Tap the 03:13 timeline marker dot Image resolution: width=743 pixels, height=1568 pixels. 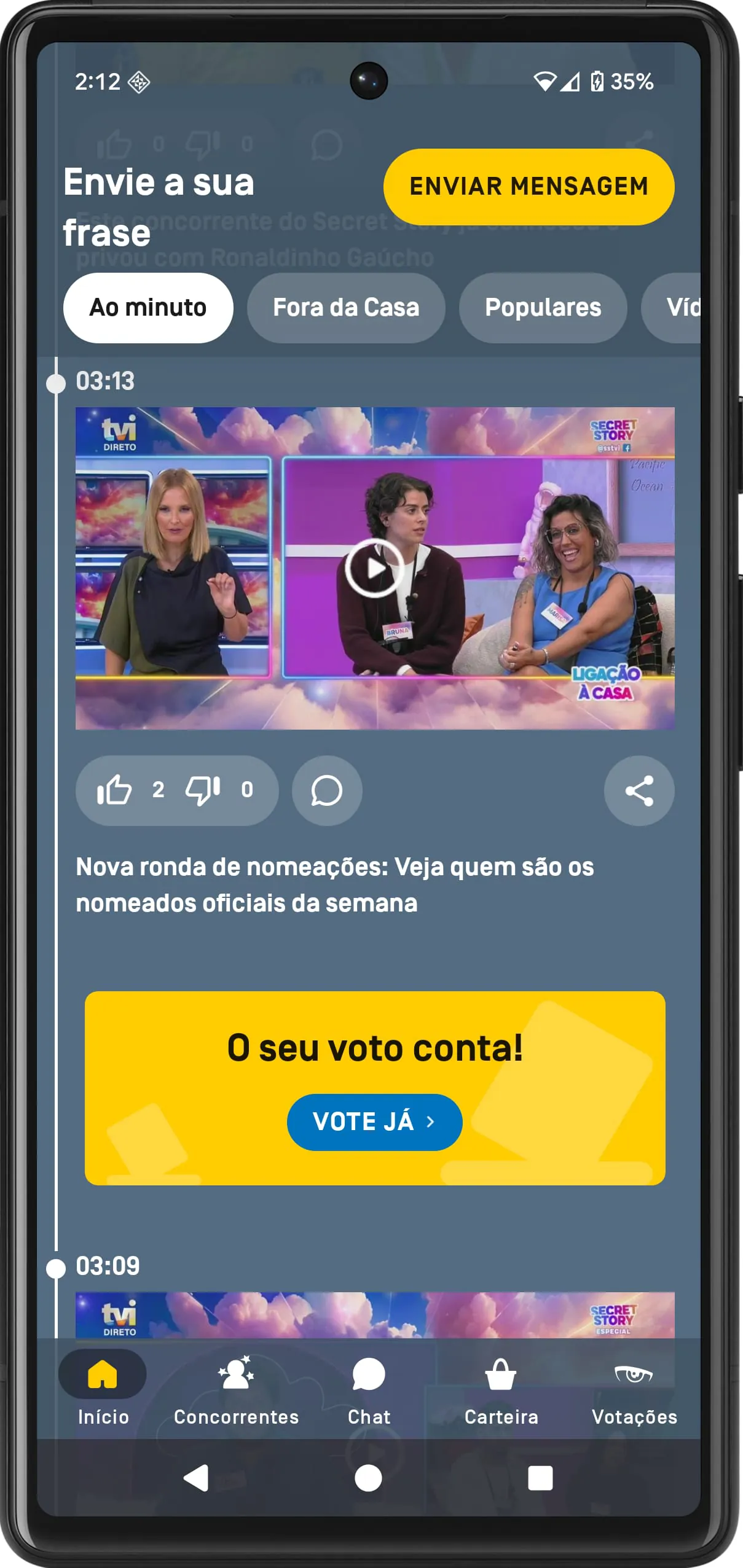coord(56,384)
